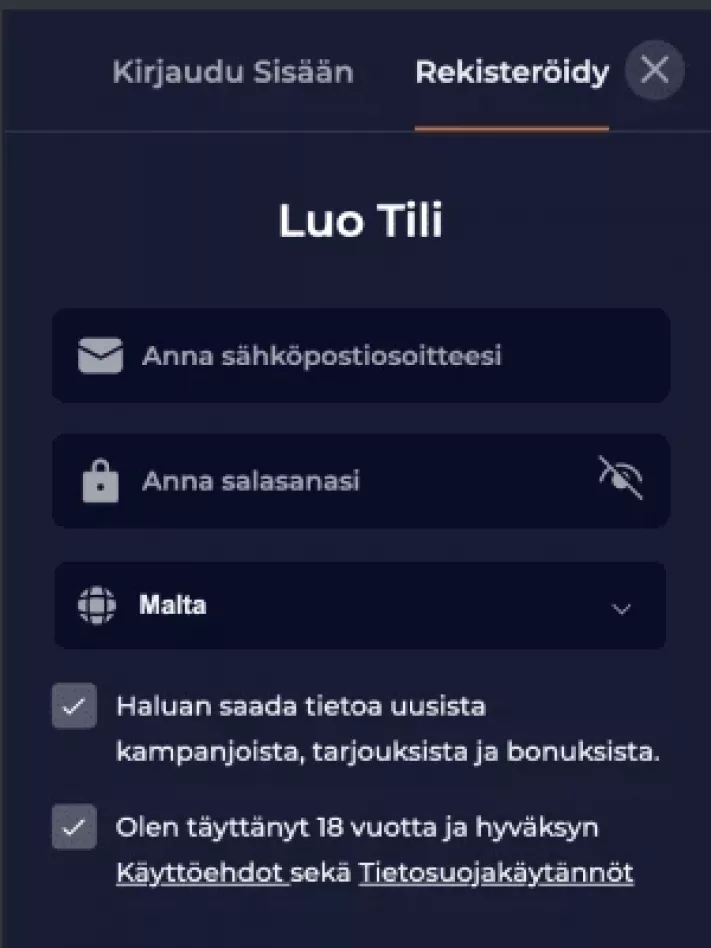
Task: Toggle password visibility eye icon
Action: pos(620,478)
